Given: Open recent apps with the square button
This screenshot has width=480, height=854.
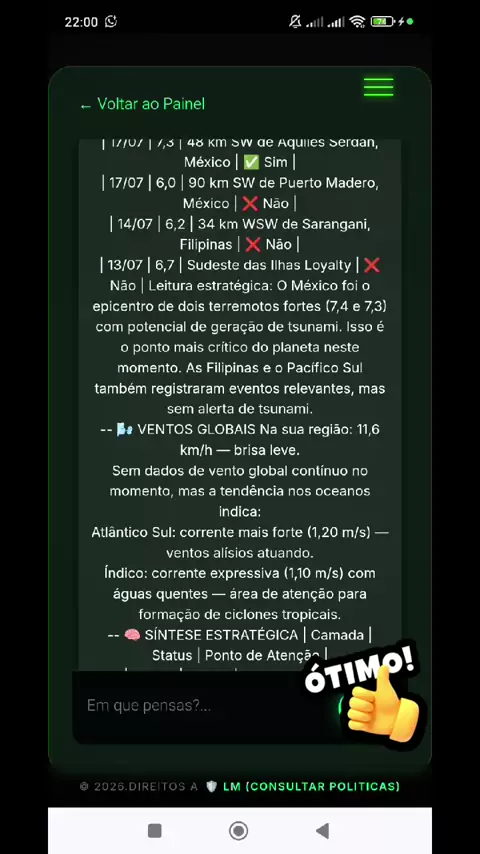Looking at the screenshot, I should (x=155, y=831).
